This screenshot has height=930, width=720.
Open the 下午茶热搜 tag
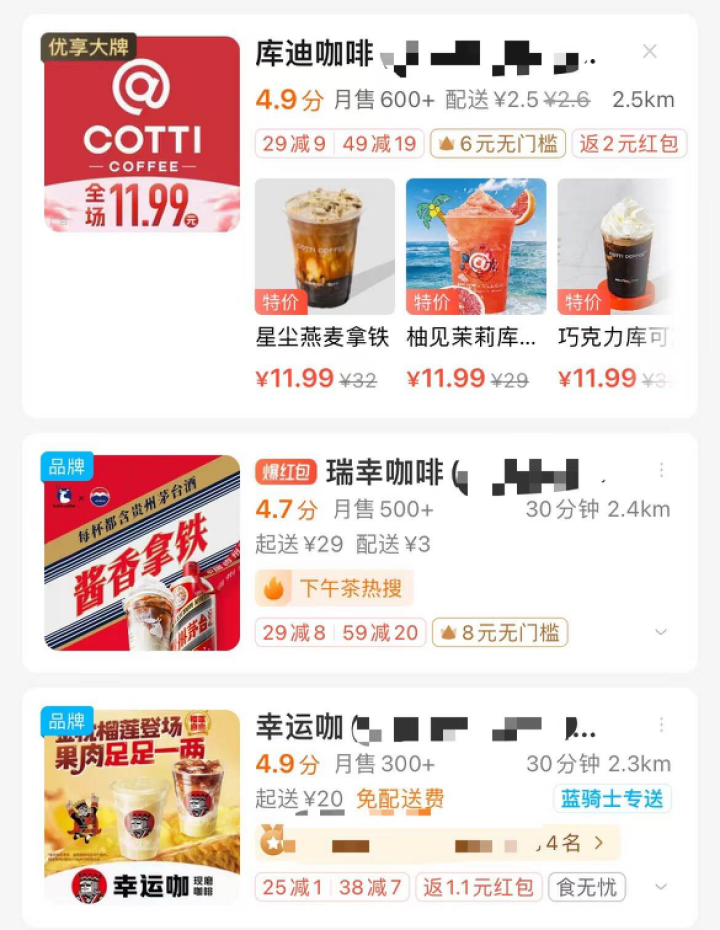point(335,589)
